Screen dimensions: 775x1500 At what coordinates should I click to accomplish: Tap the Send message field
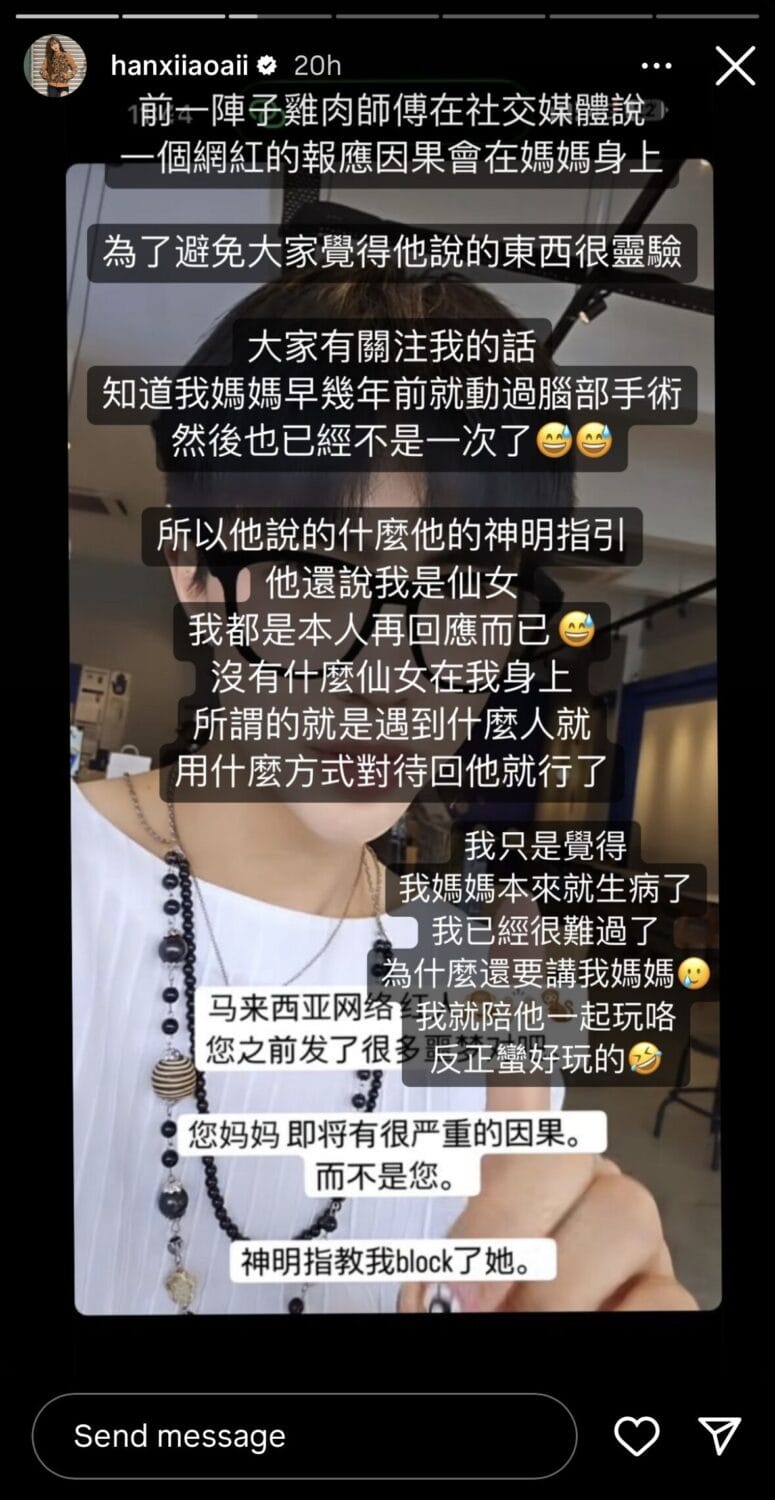coord(304,1436)
